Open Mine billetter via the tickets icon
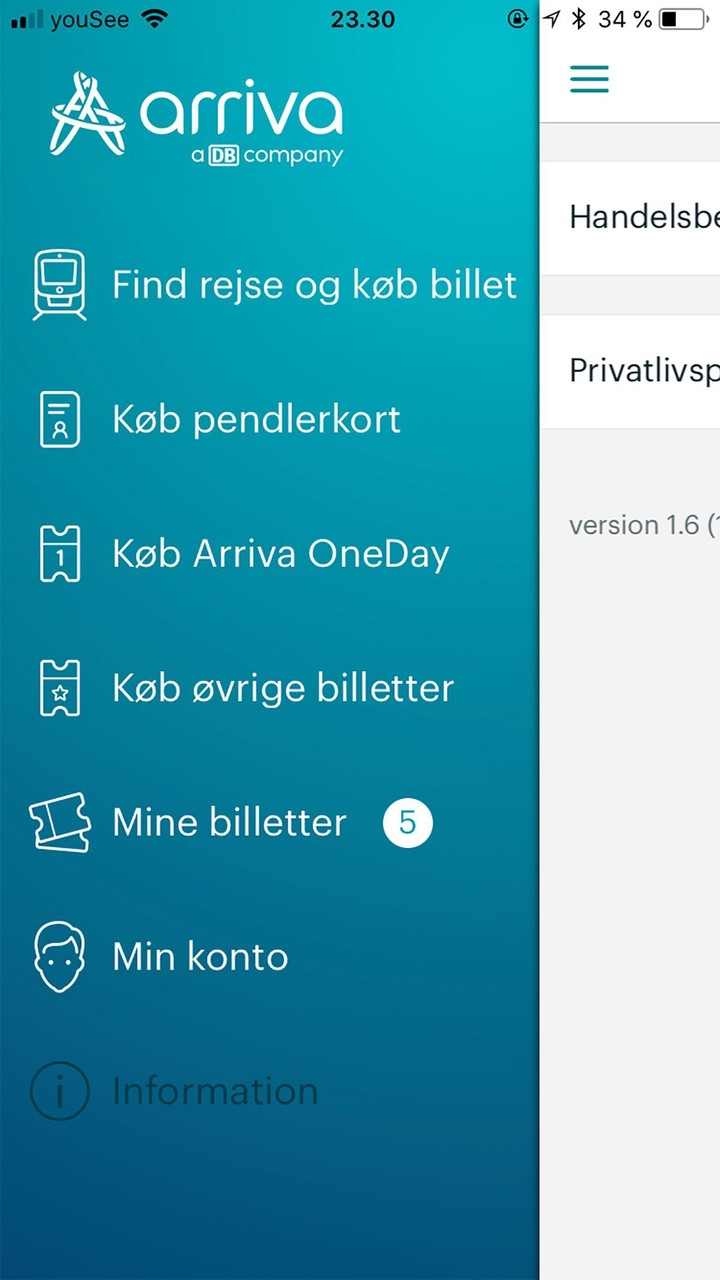Image resolution: width=720 pixels, height=1280 pixels. pos(60,822)
